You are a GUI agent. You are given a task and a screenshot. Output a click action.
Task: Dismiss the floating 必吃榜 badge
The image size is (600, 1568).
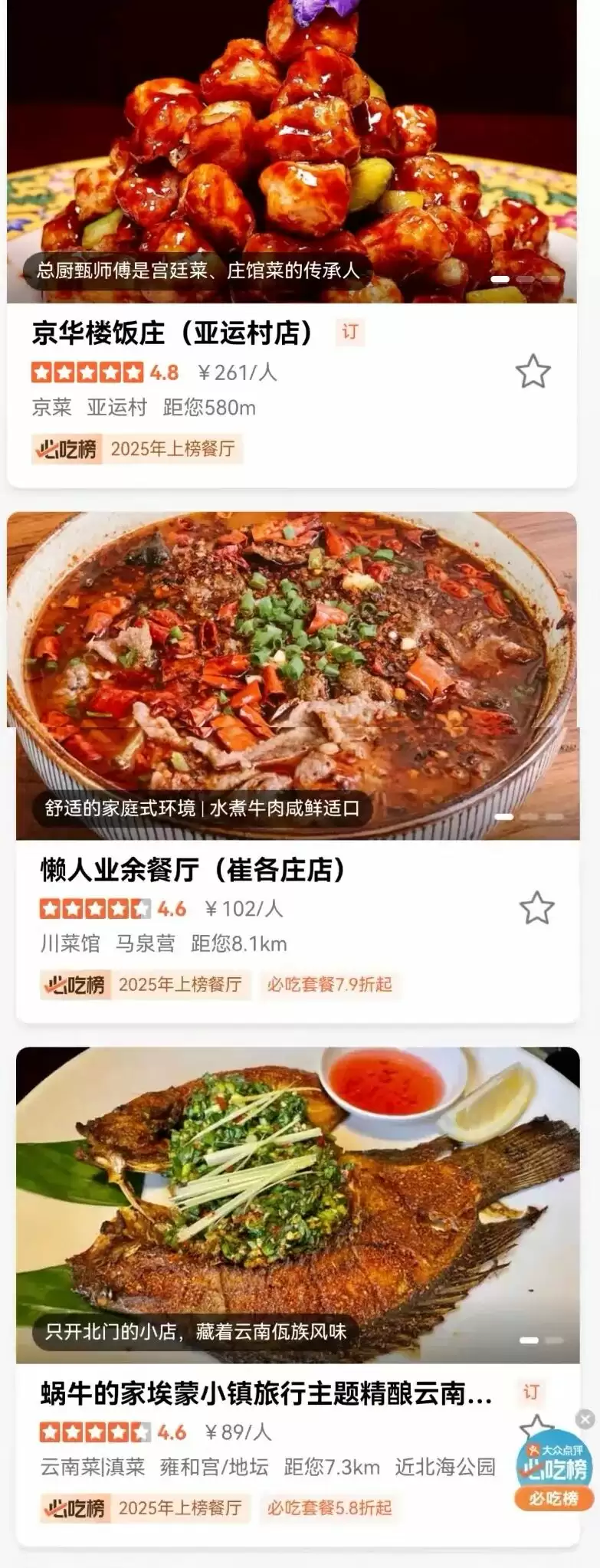585,1419
